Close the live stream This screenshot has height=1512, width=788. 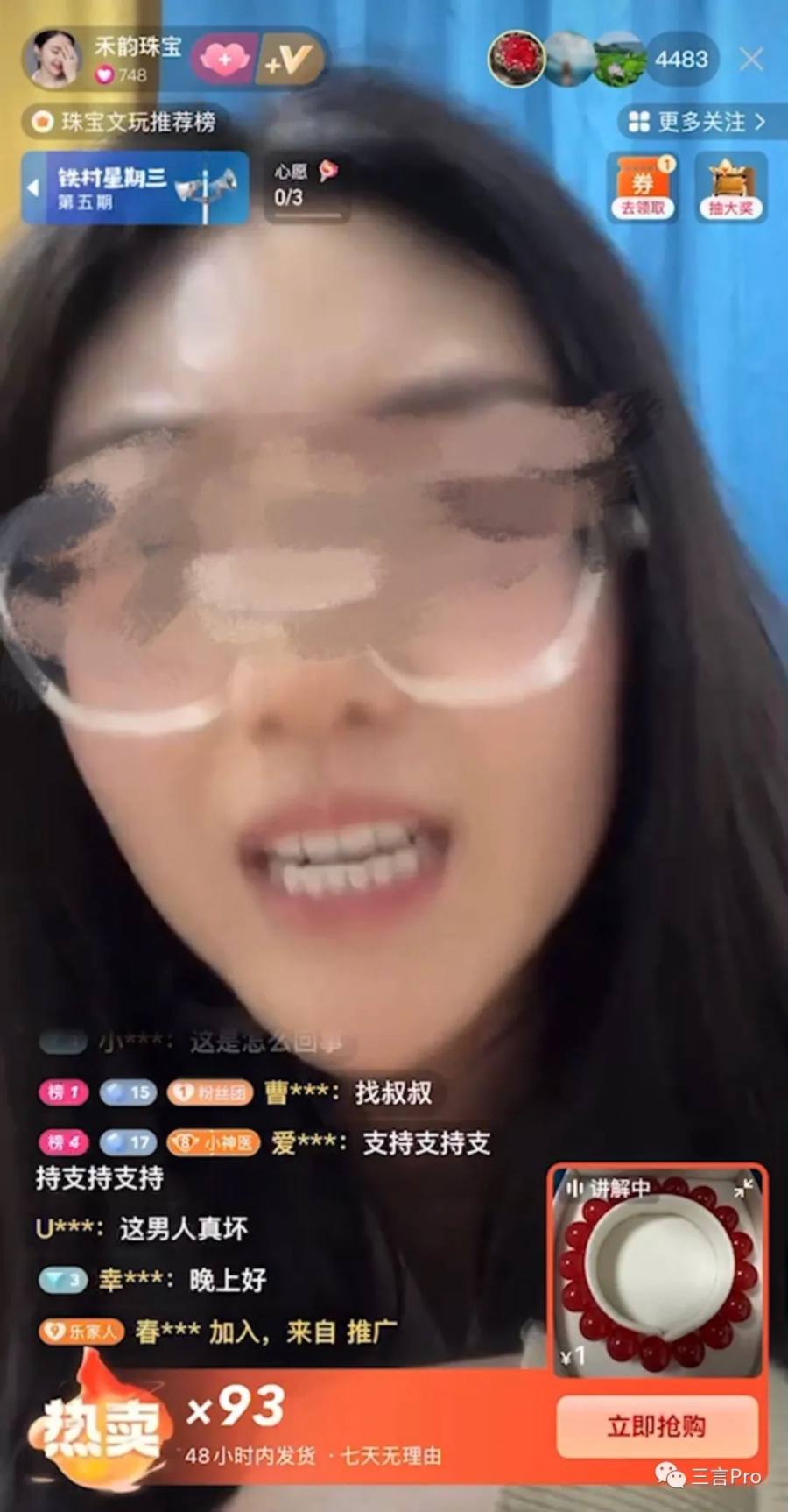tap(751, 60)
